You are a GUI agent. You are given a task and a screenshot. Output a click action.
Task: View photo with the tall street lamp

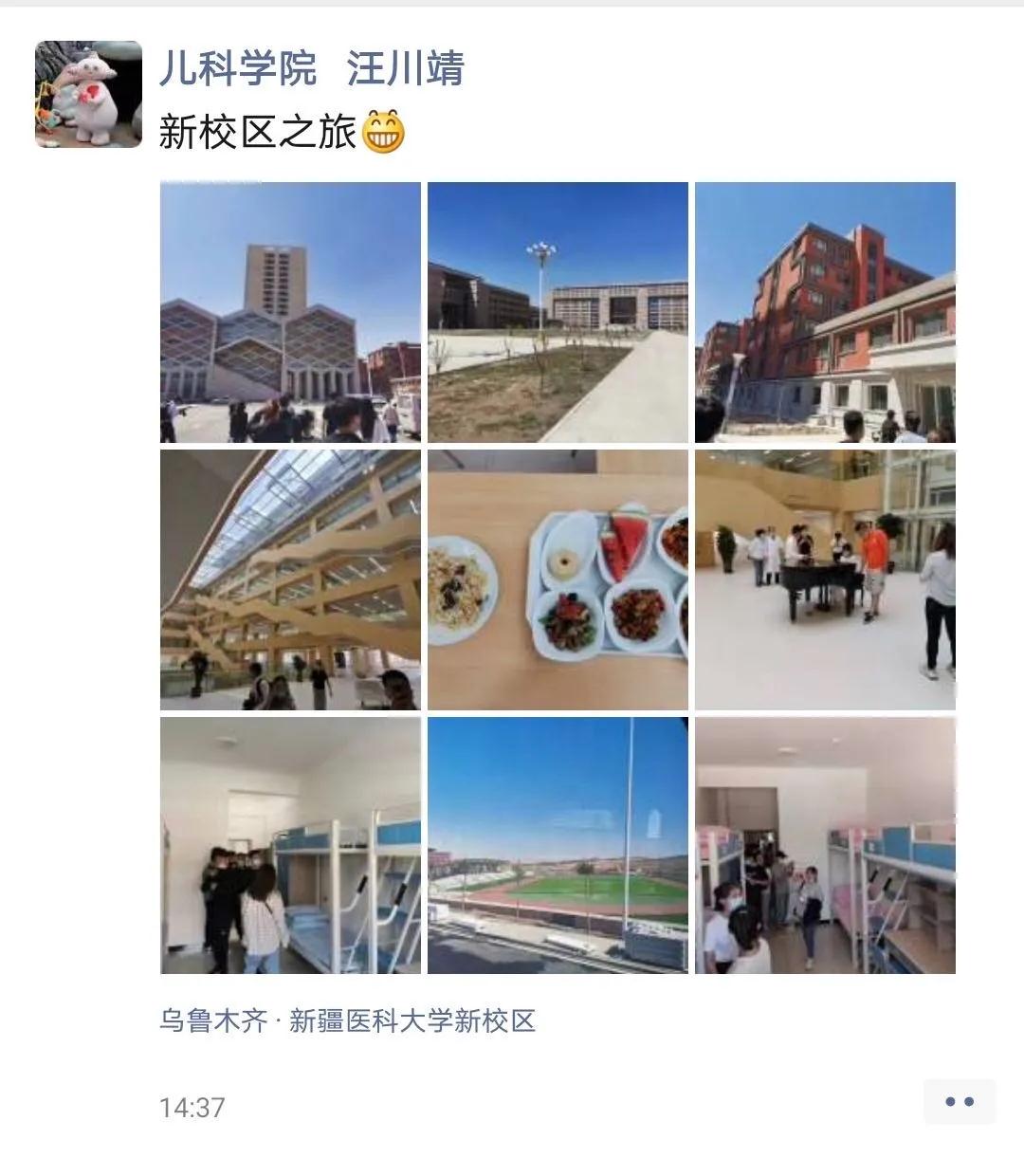tap(558, 312)
